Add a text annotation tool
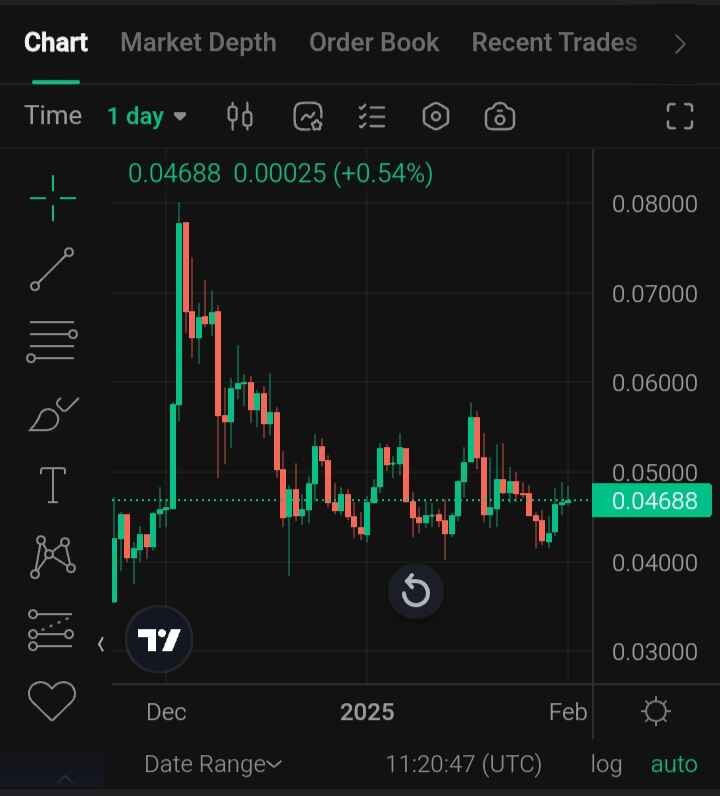 (x=52, y=485)
